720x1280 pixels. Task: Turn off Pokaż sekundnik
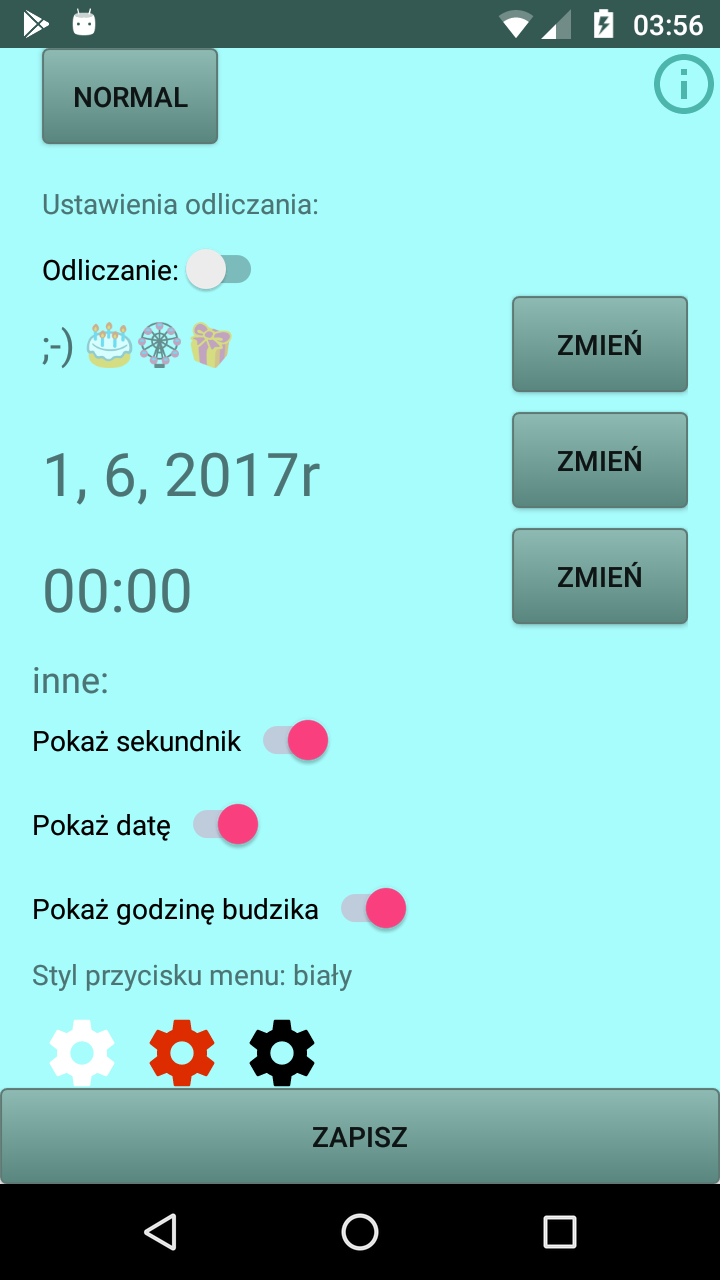296,741
